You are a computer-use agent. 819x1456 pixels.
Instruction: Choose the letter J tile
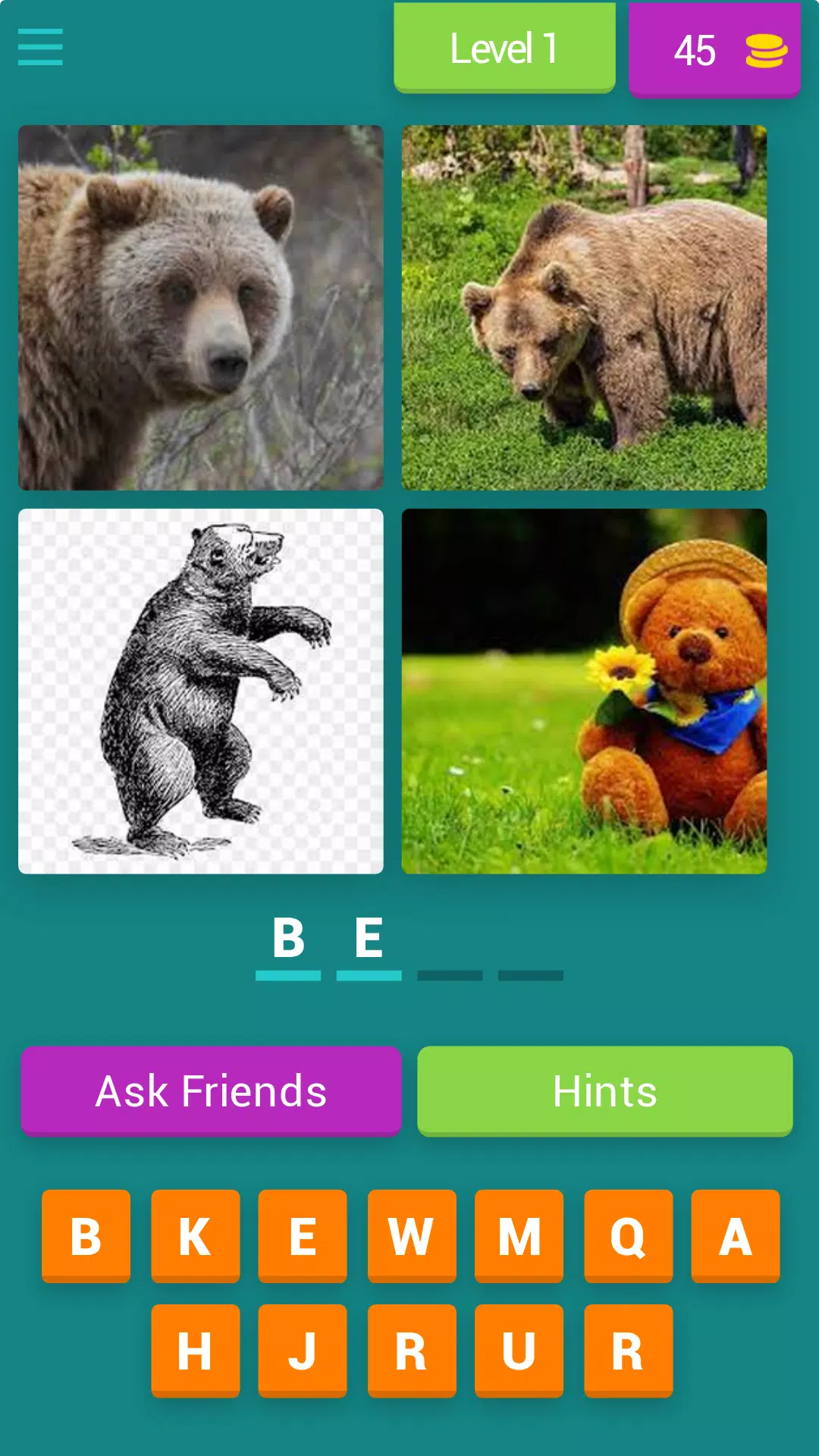coord(302,1350)
